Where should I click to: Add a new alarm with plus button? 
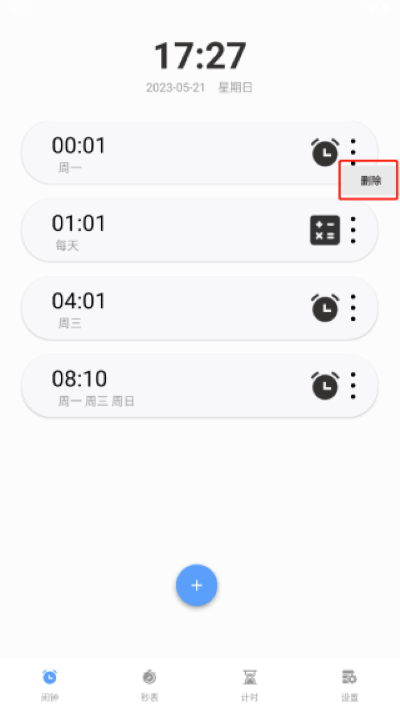point(196,585)
